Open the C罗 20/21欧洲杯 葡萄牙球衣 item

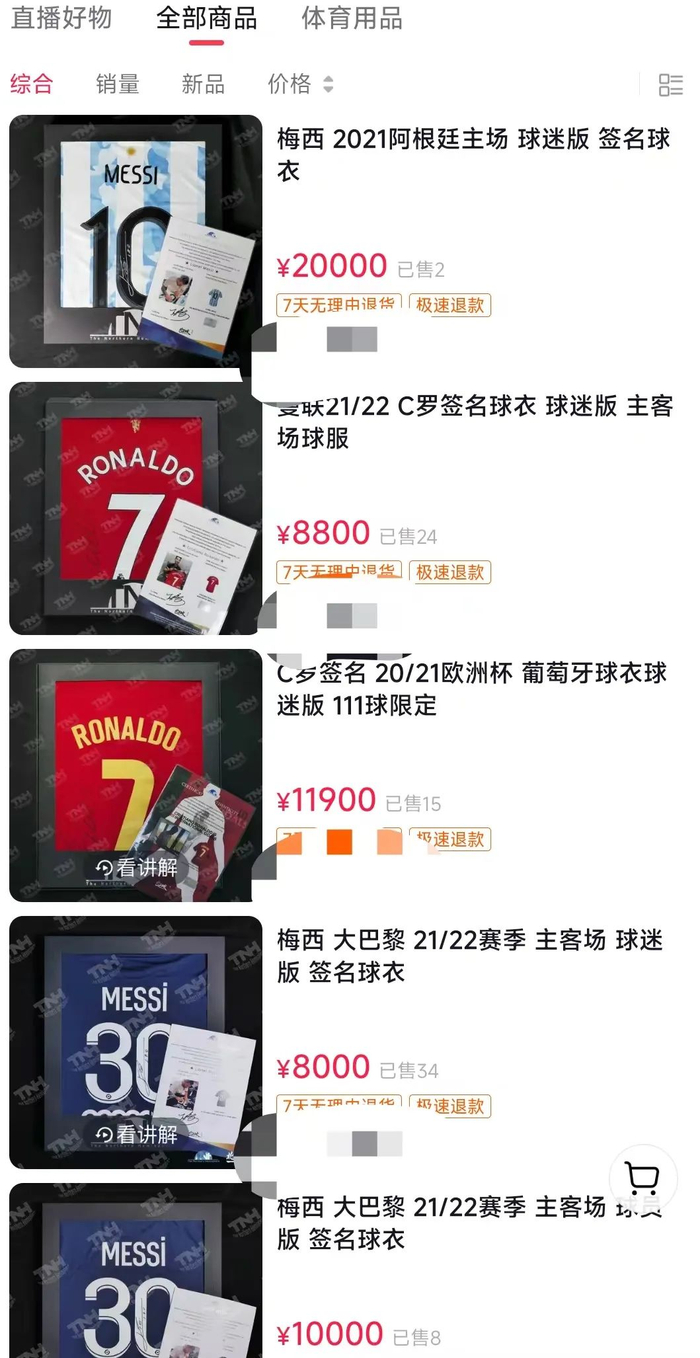[x=472, y=689]
